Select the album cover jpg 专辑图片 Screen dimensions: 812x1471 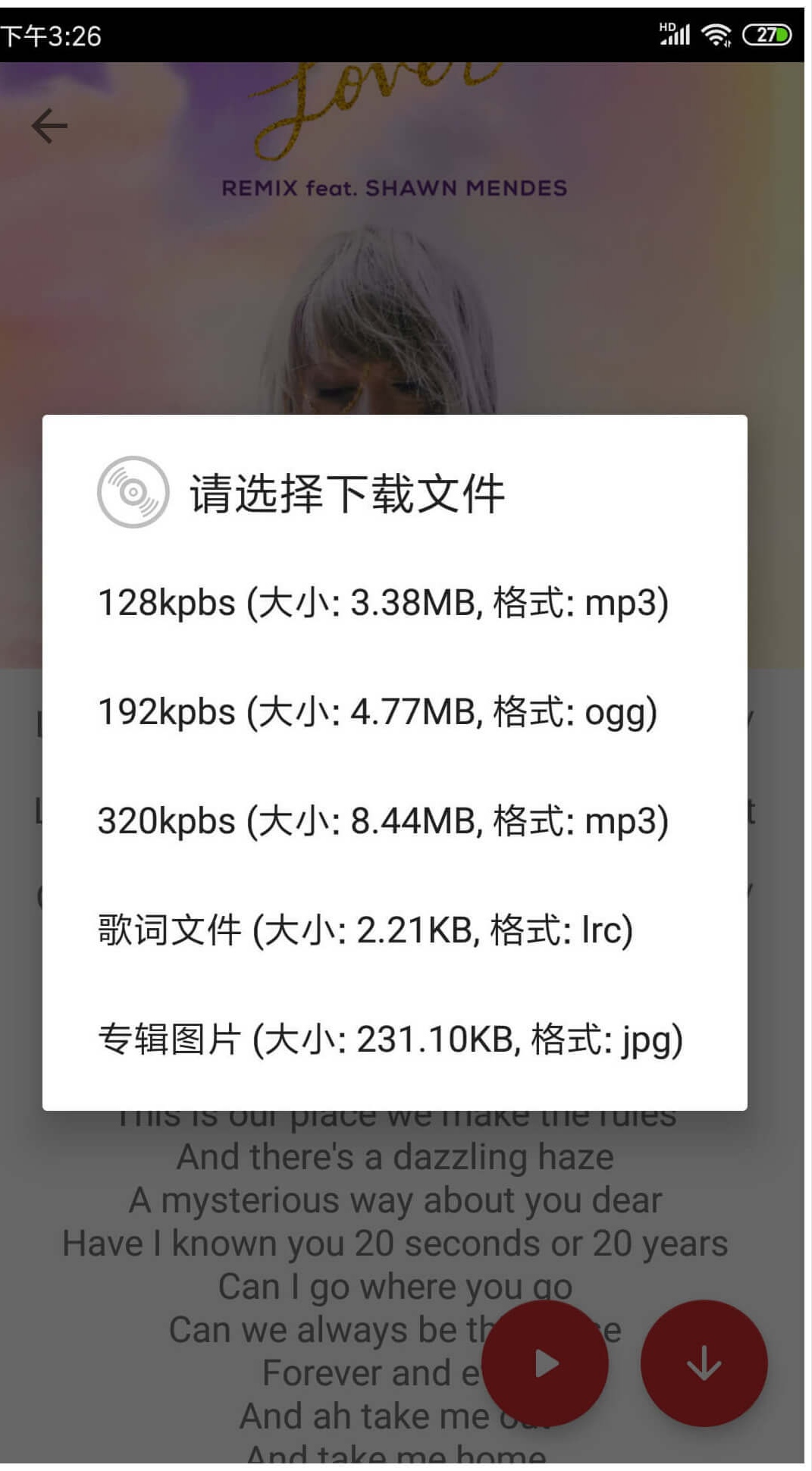click(394, 1040)
